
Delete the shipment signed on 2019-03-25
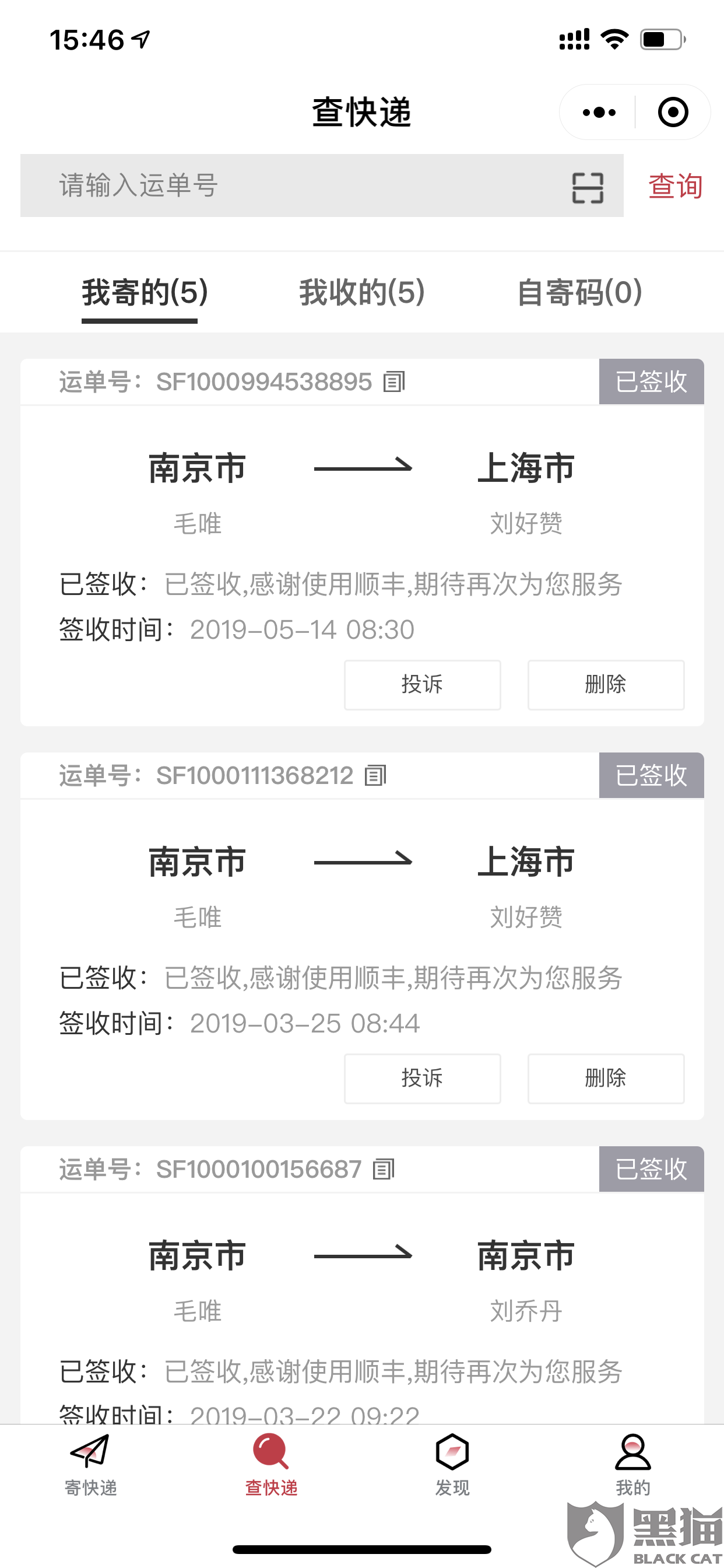pos(606,1079)
